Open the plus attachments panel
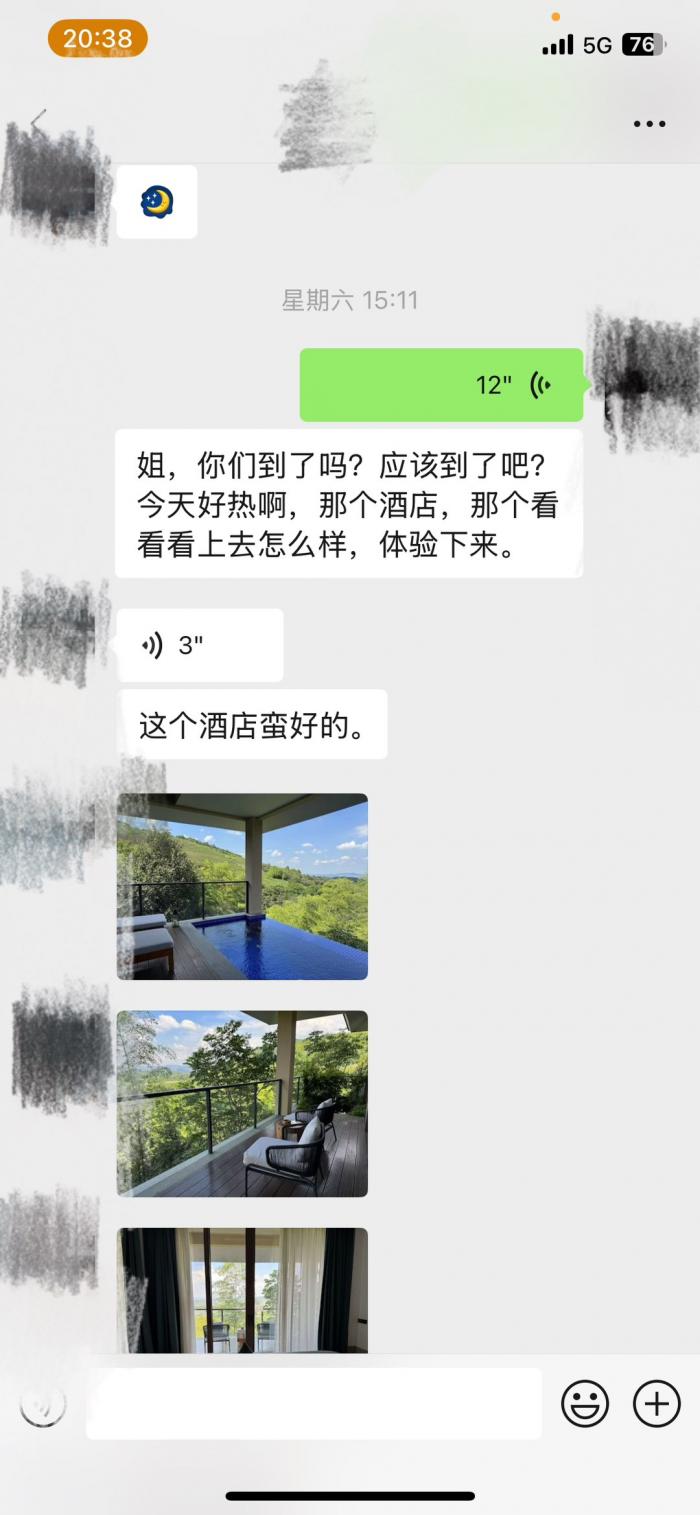Viewport: 700px width, 1515px height. pos(657,1404)
